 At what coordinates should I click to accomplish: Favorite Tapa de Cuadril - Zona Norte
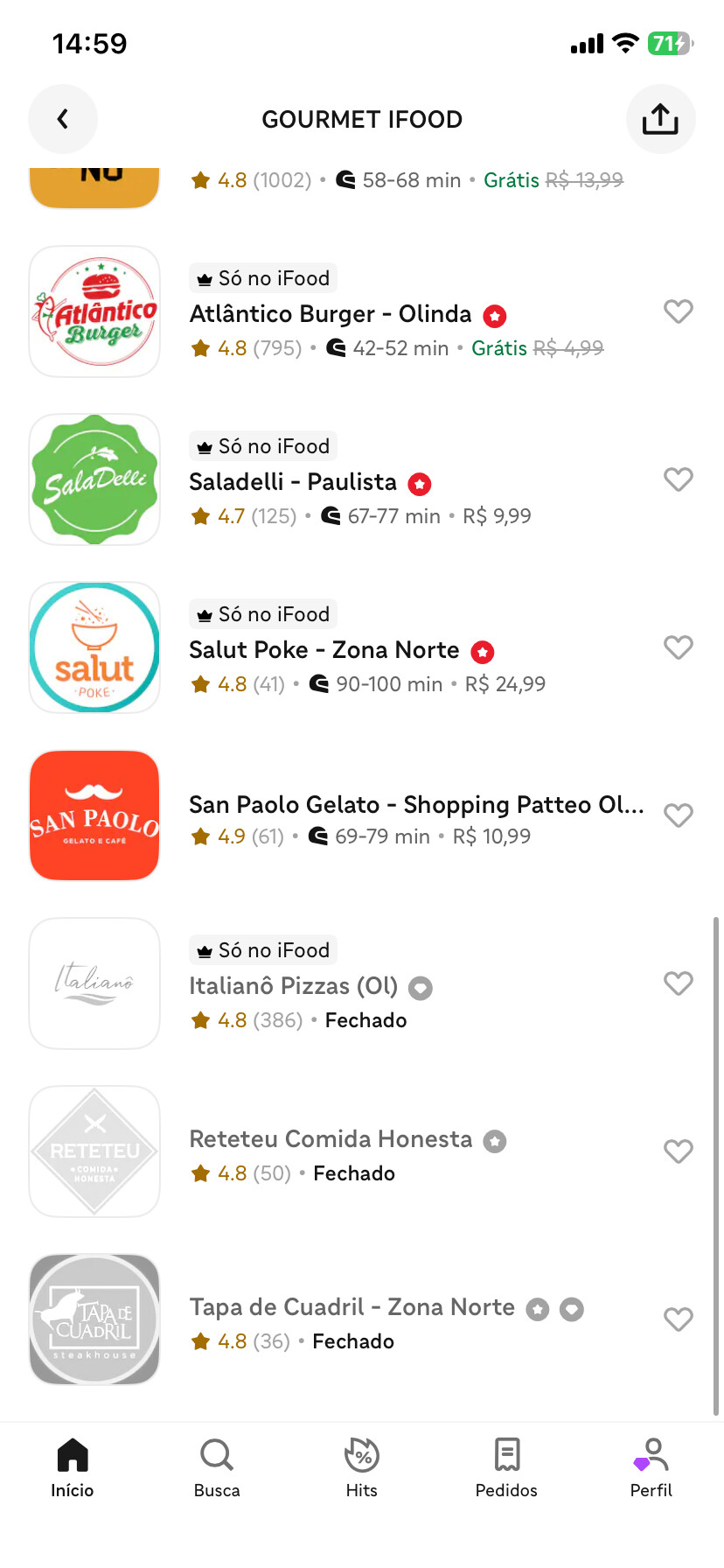679,1319
